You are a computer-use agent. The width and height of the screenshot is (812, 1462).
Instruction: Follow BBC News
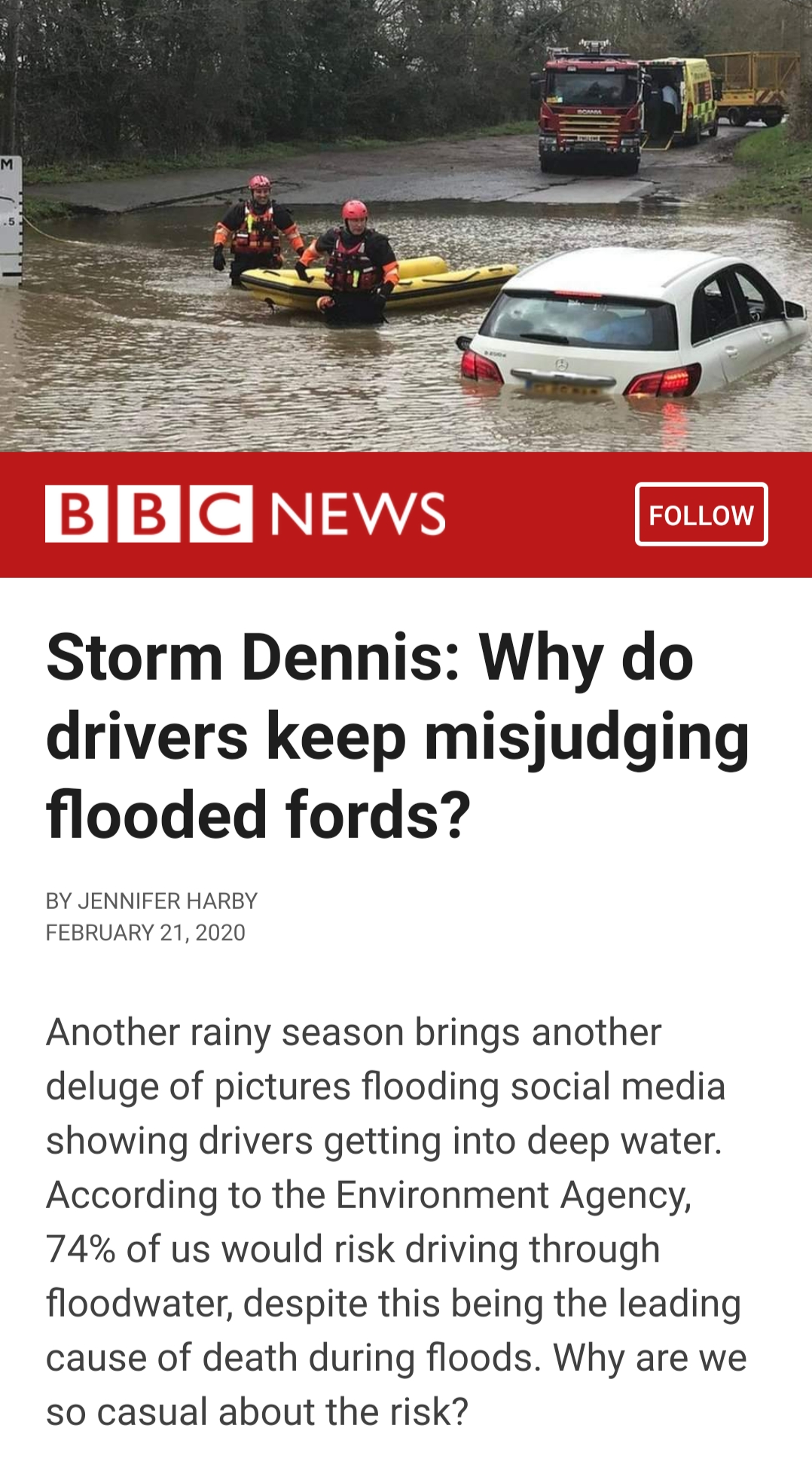pos(701,515)
